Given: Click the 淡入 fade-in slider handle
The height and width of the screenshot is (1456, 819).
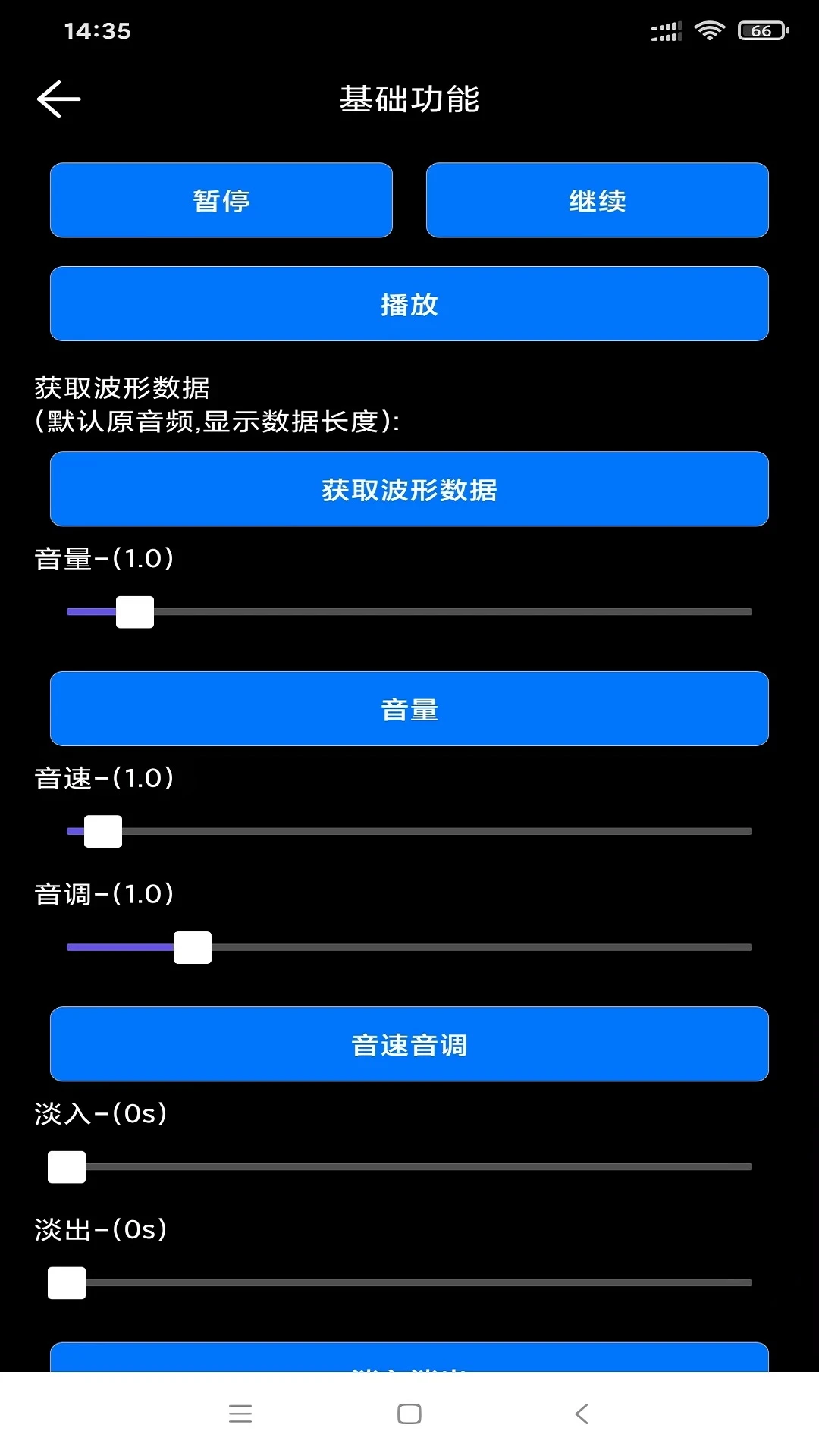Looking at the screenshot, I should [67, 1167].
